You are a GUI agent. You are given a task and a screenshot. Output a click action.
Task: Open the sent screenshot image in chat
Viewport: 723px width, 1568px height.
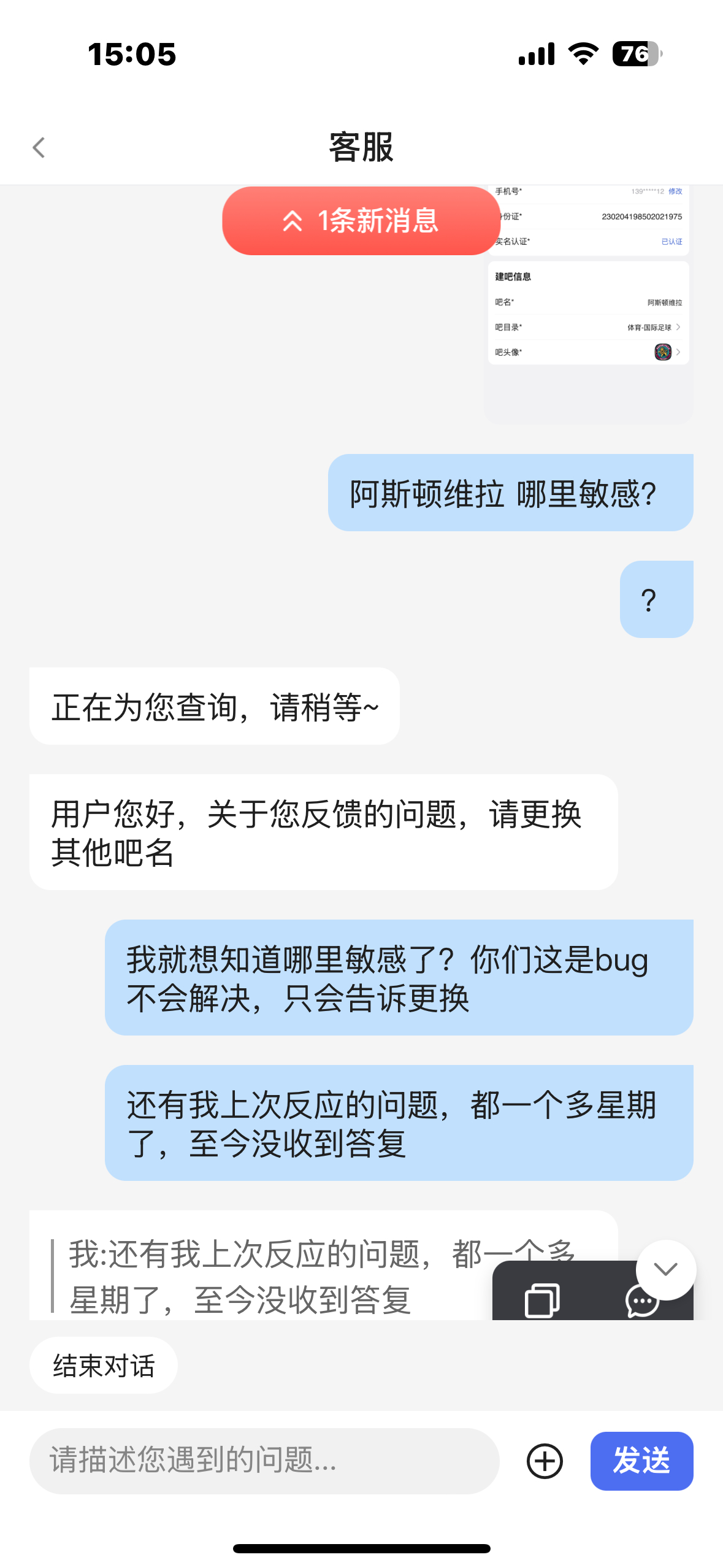588,307
